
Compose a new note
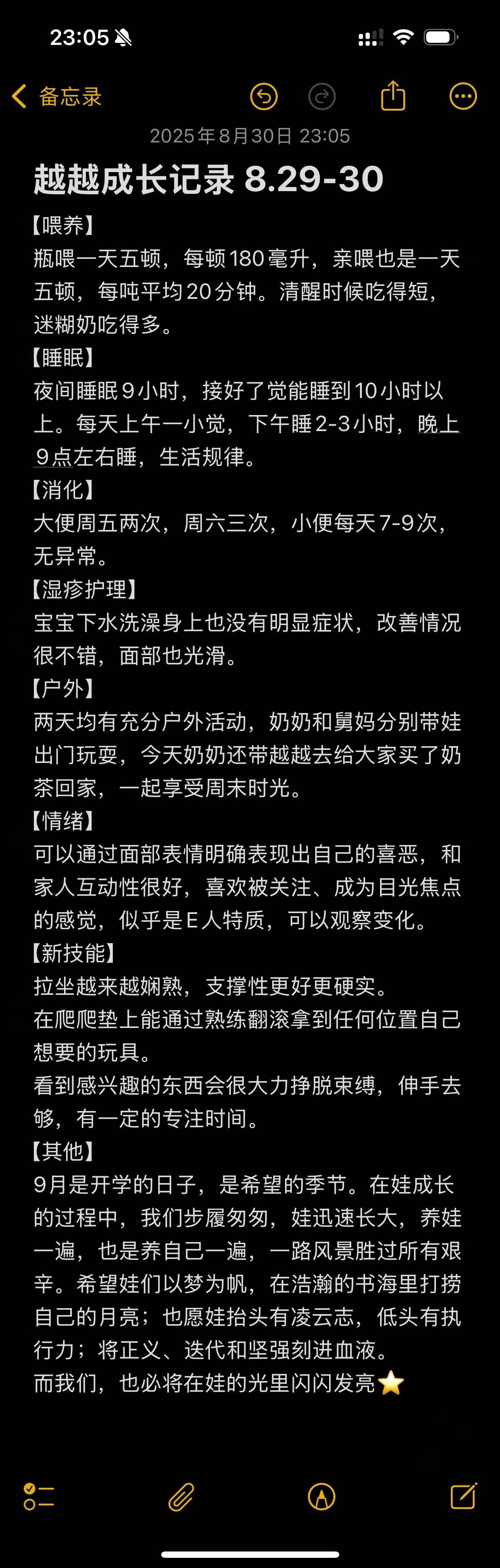point(463,1496)
